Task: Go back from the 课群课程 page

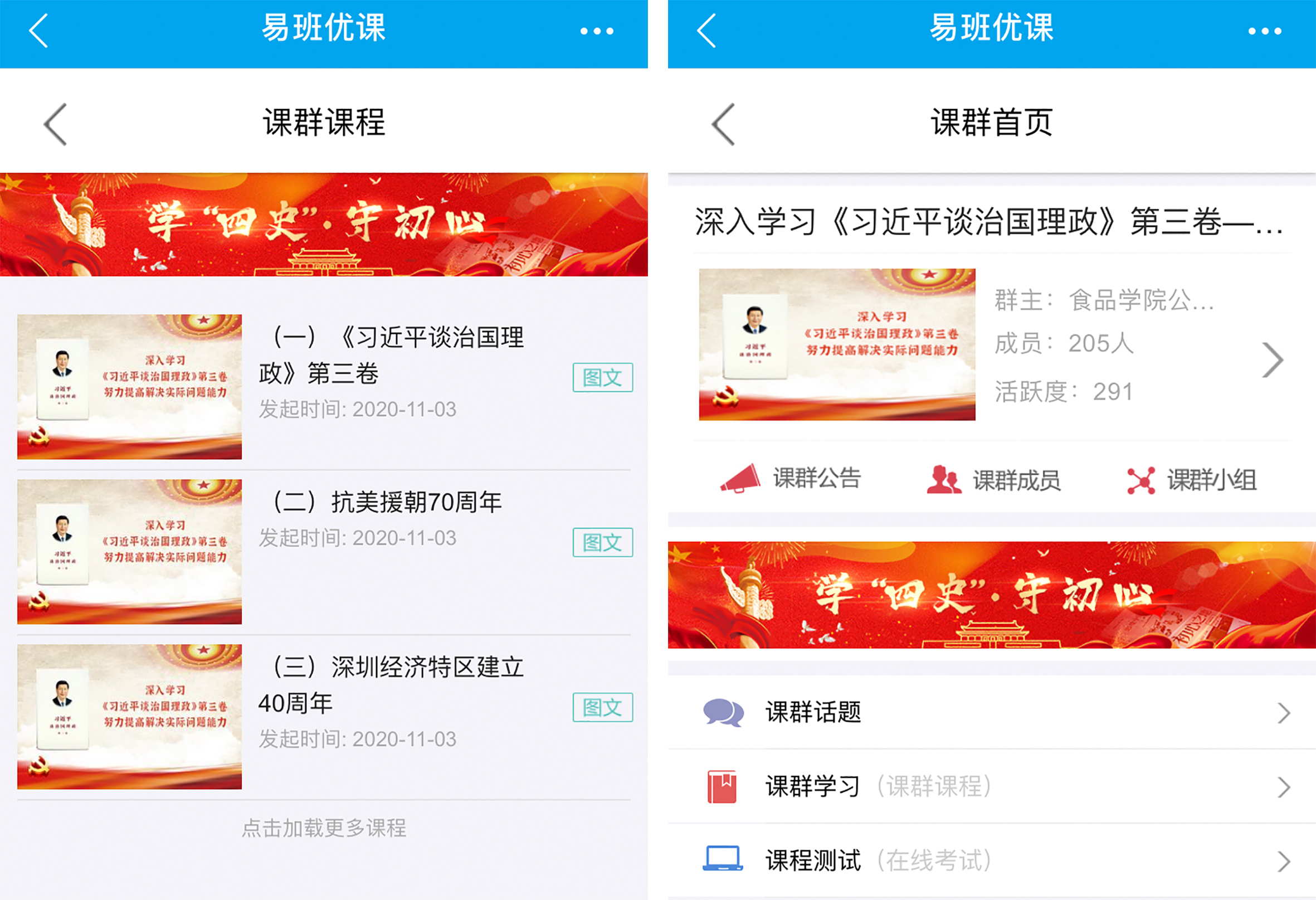Action: pos(56,124)
